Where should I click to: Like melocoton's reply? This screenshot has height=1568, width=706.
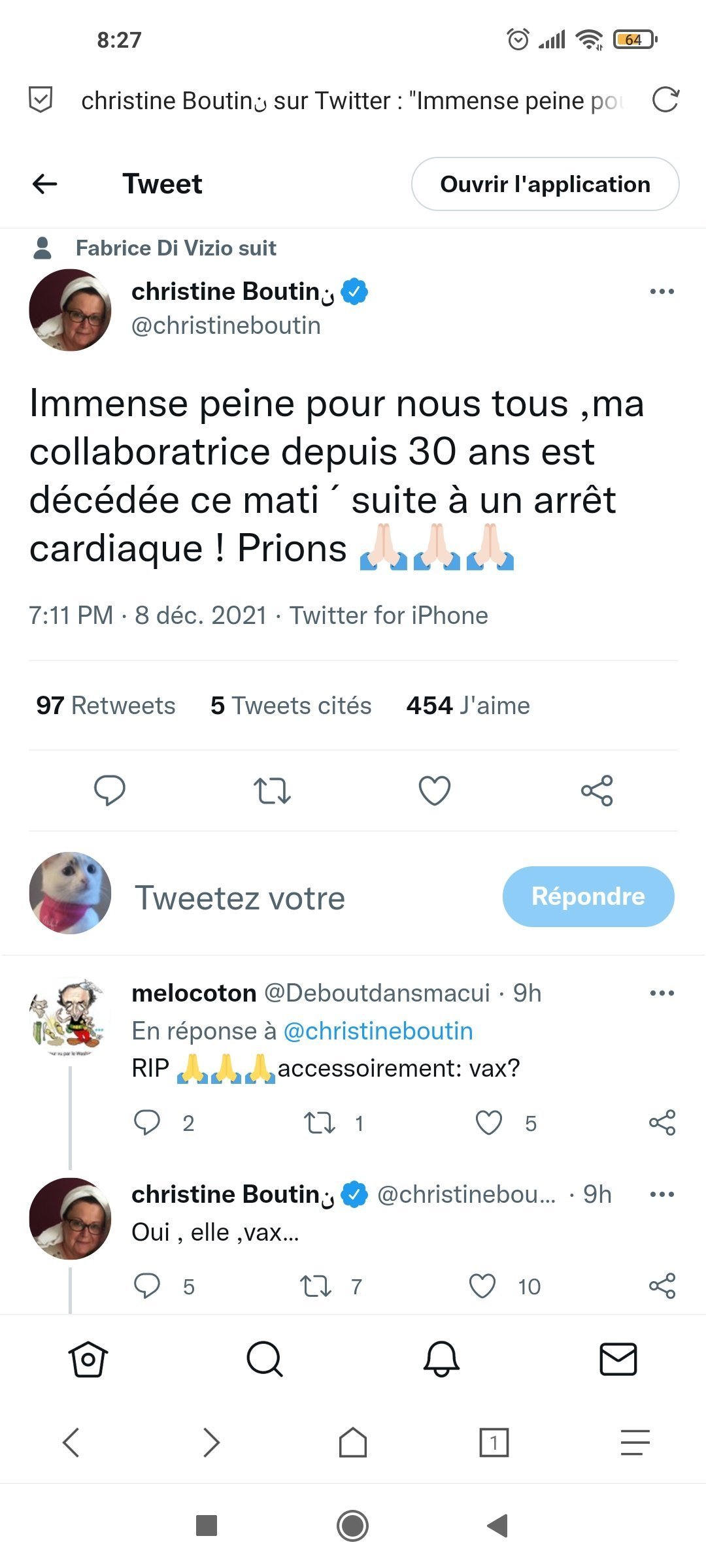489,1123
